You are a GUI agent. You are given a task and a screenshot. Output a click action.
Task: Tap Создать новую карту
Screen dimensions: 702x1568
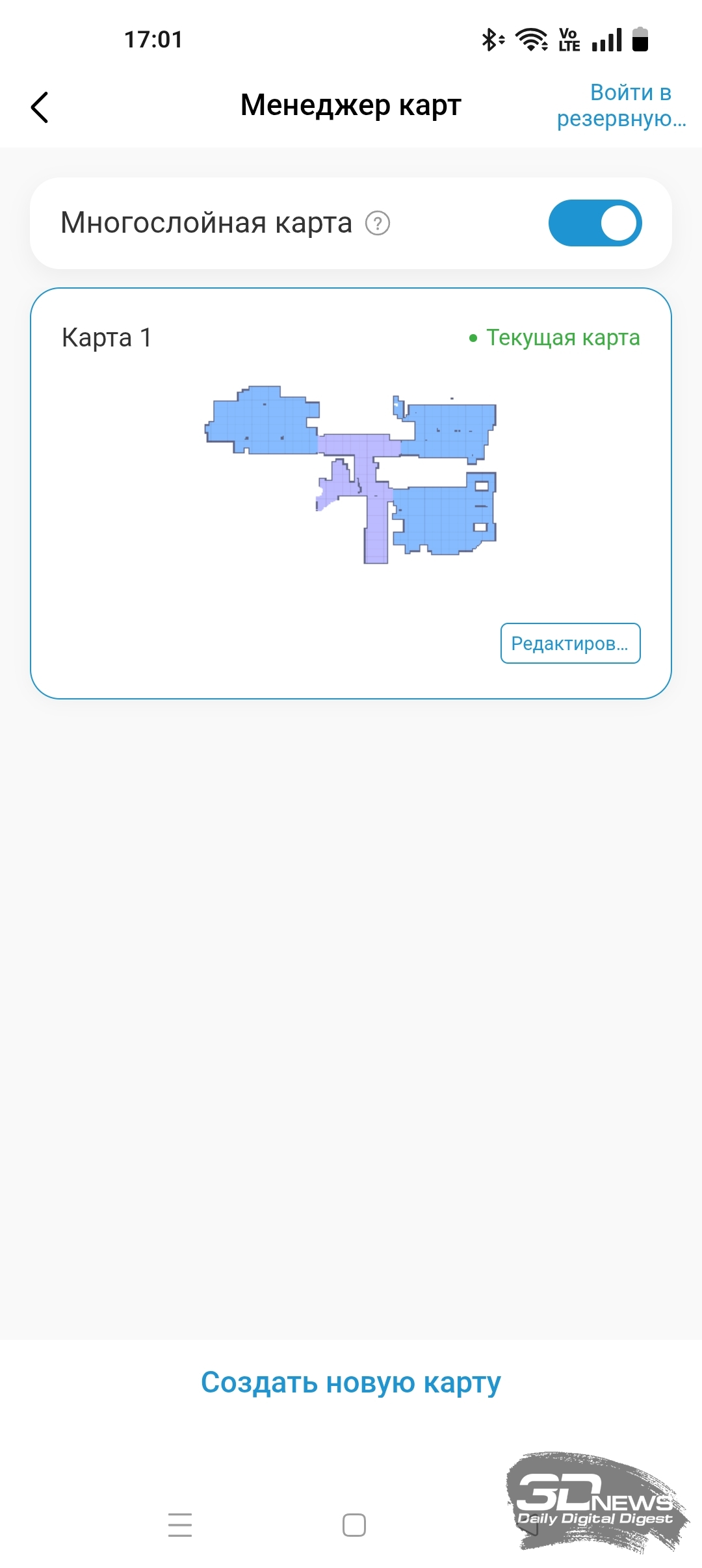click(351, 1382)
